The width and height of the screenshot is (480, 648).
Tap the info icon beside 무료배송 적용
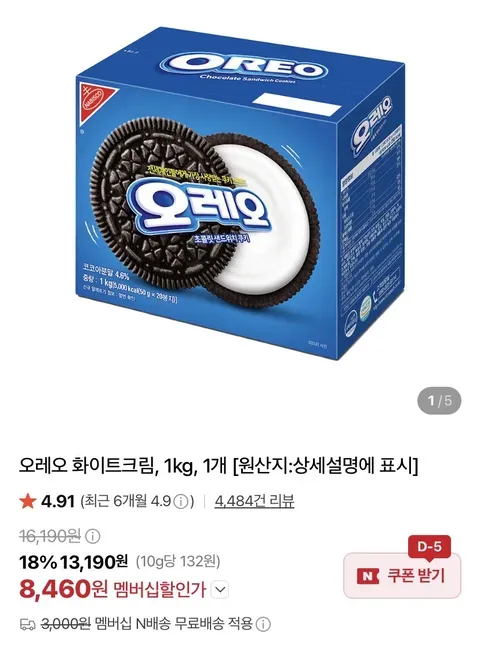coord(263,624)
